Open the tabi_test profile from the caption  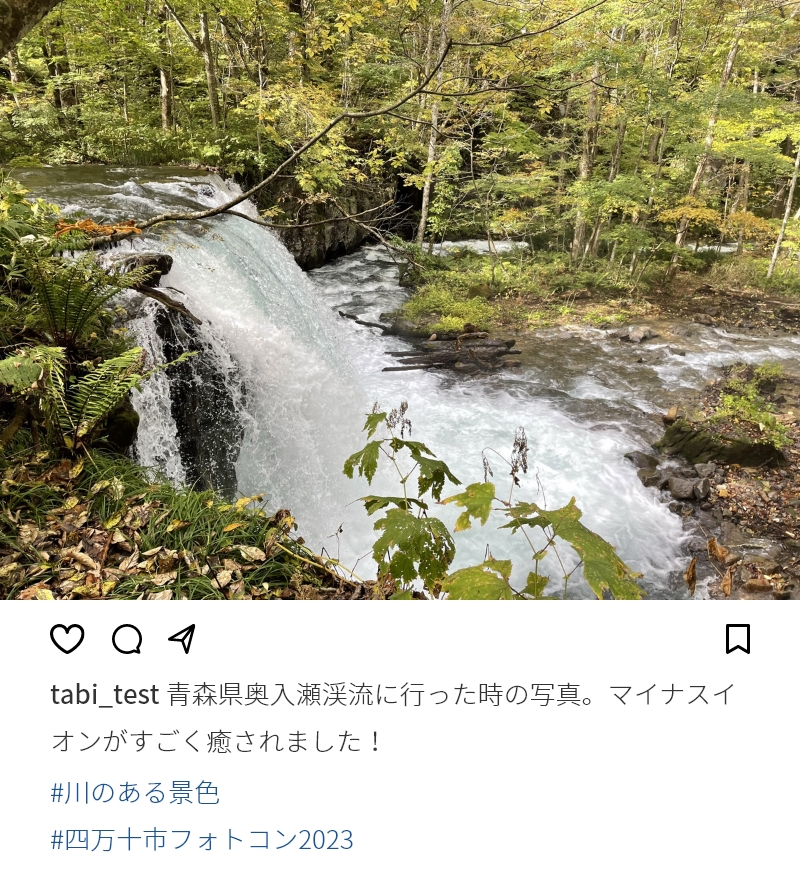[x=105, y=694]
